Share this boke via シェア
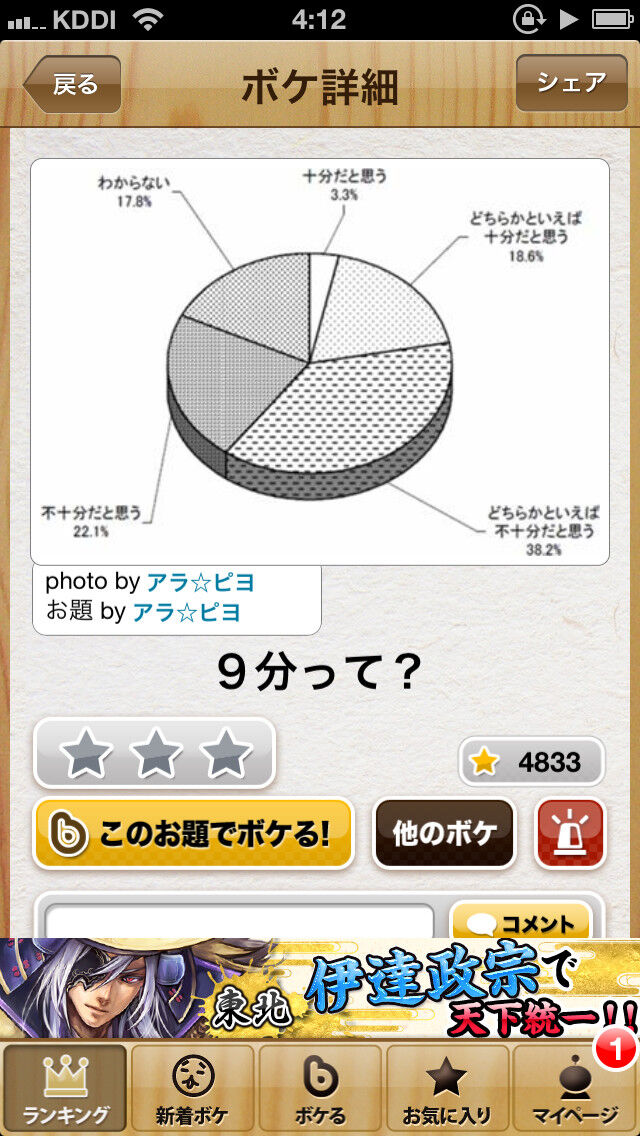The width and height of the screenshot is (640, 1136). (x=570, y=83)
